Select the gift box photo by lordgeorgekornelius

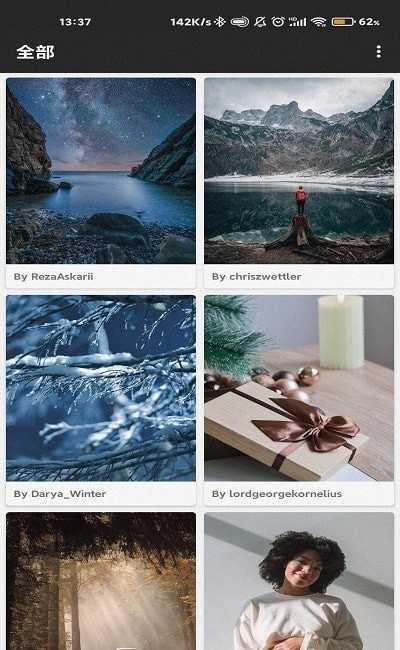point(299,388)
